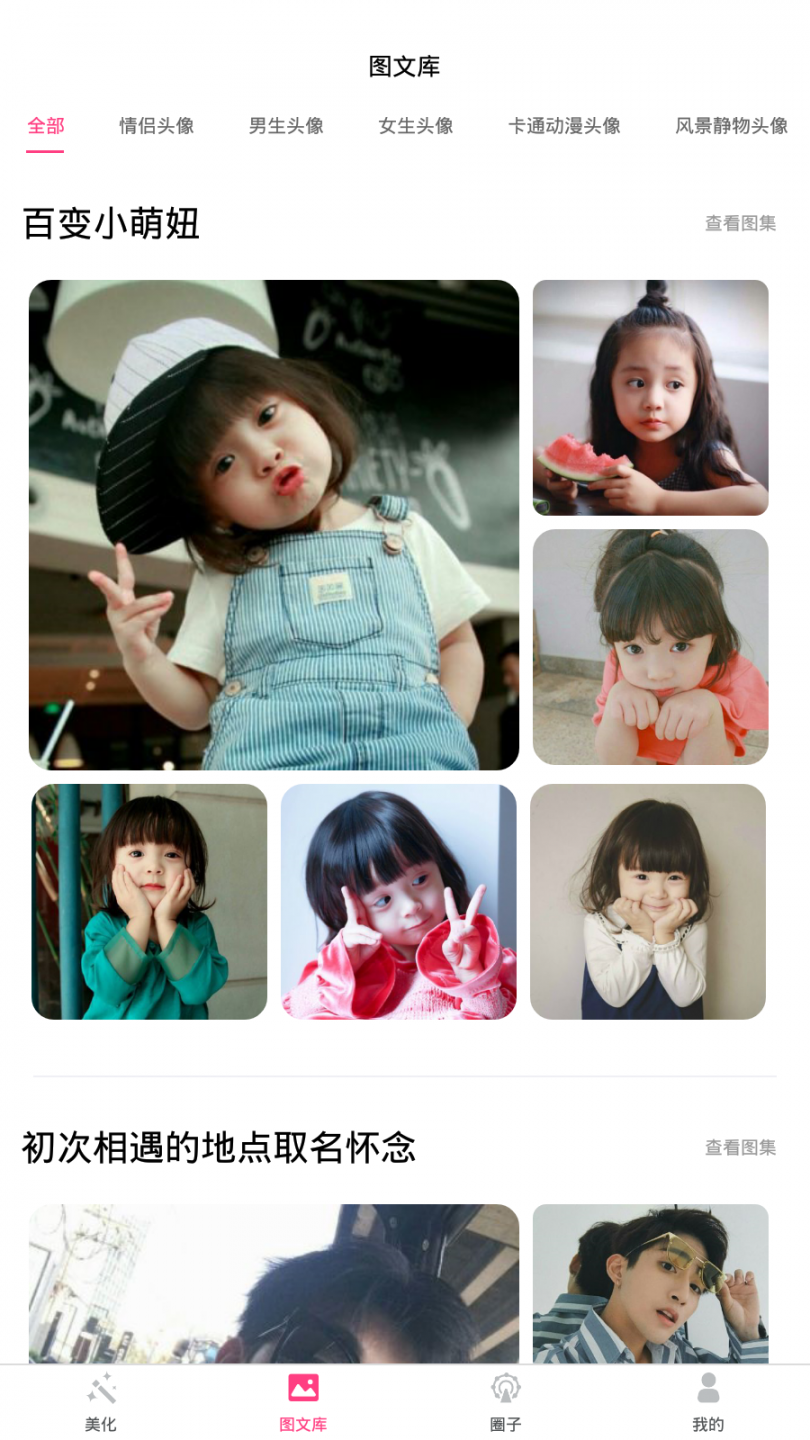Open the 我的 profile tab

tap(708, 1402)
